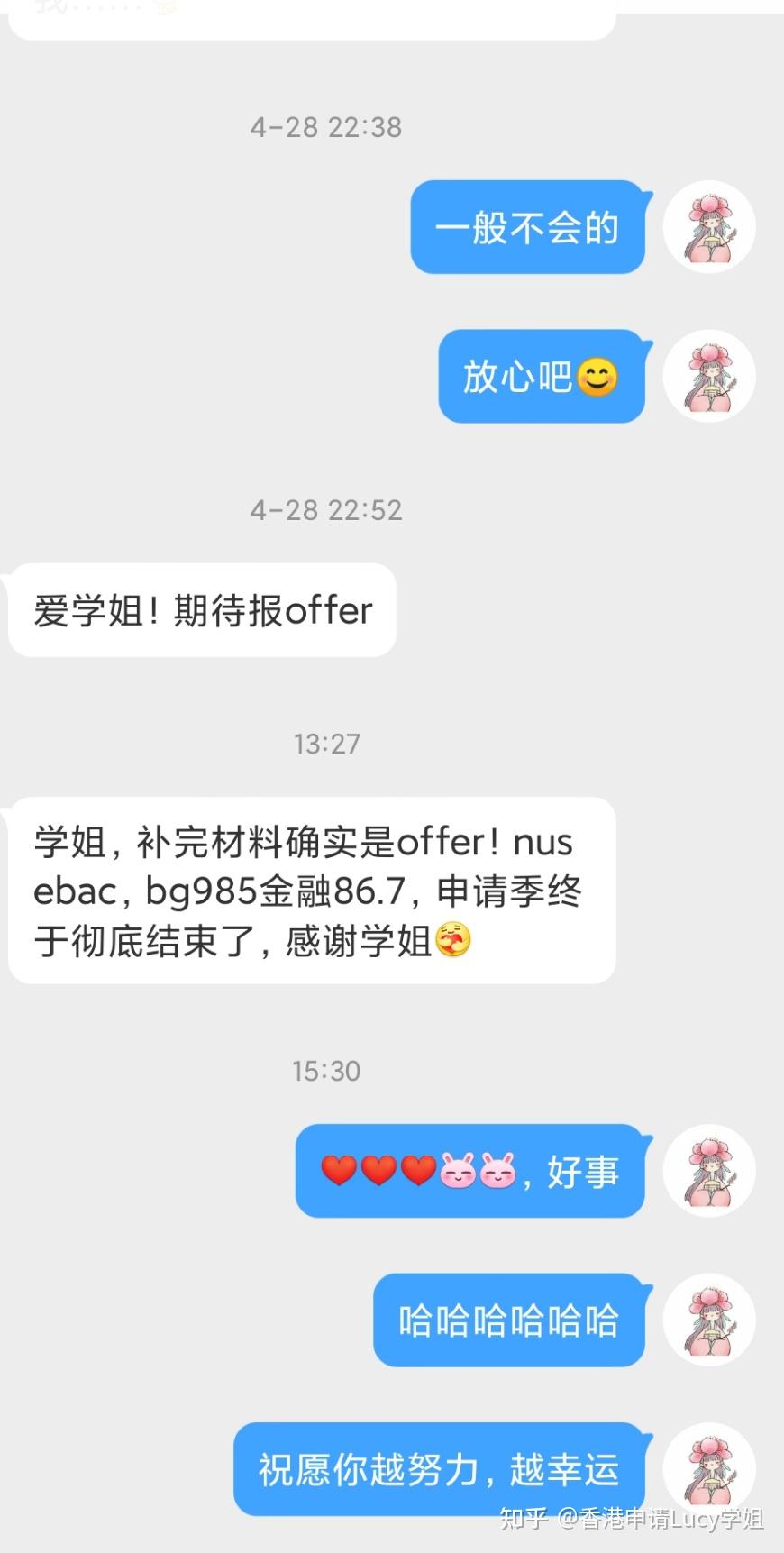784x1553 pixels.
Task: Click the "哈哈哈哈哈哈" message bubble
Action: [x=509, y=1321]
